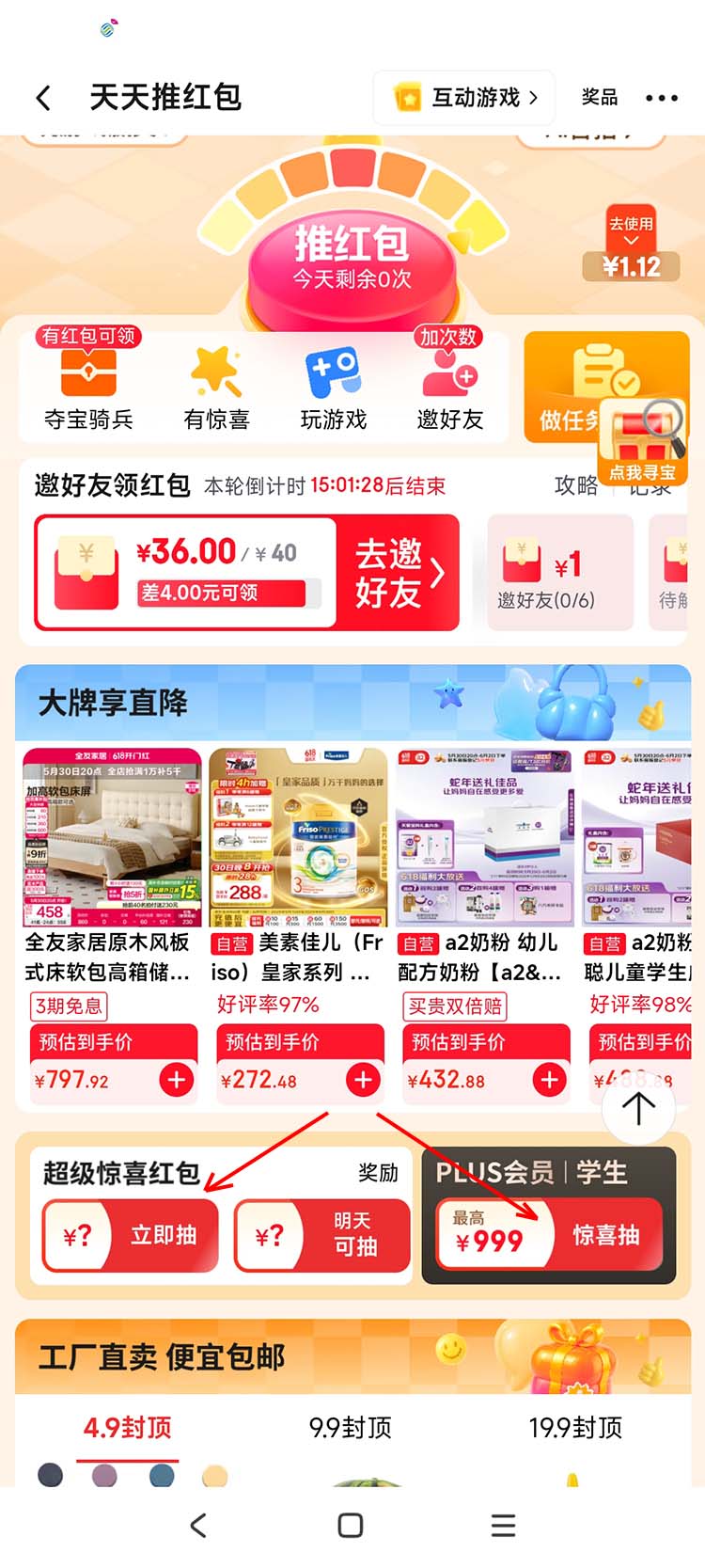Tap 去邀好友 to invite friends
This screenshot has width=705, height=1568.
[399, 573]
